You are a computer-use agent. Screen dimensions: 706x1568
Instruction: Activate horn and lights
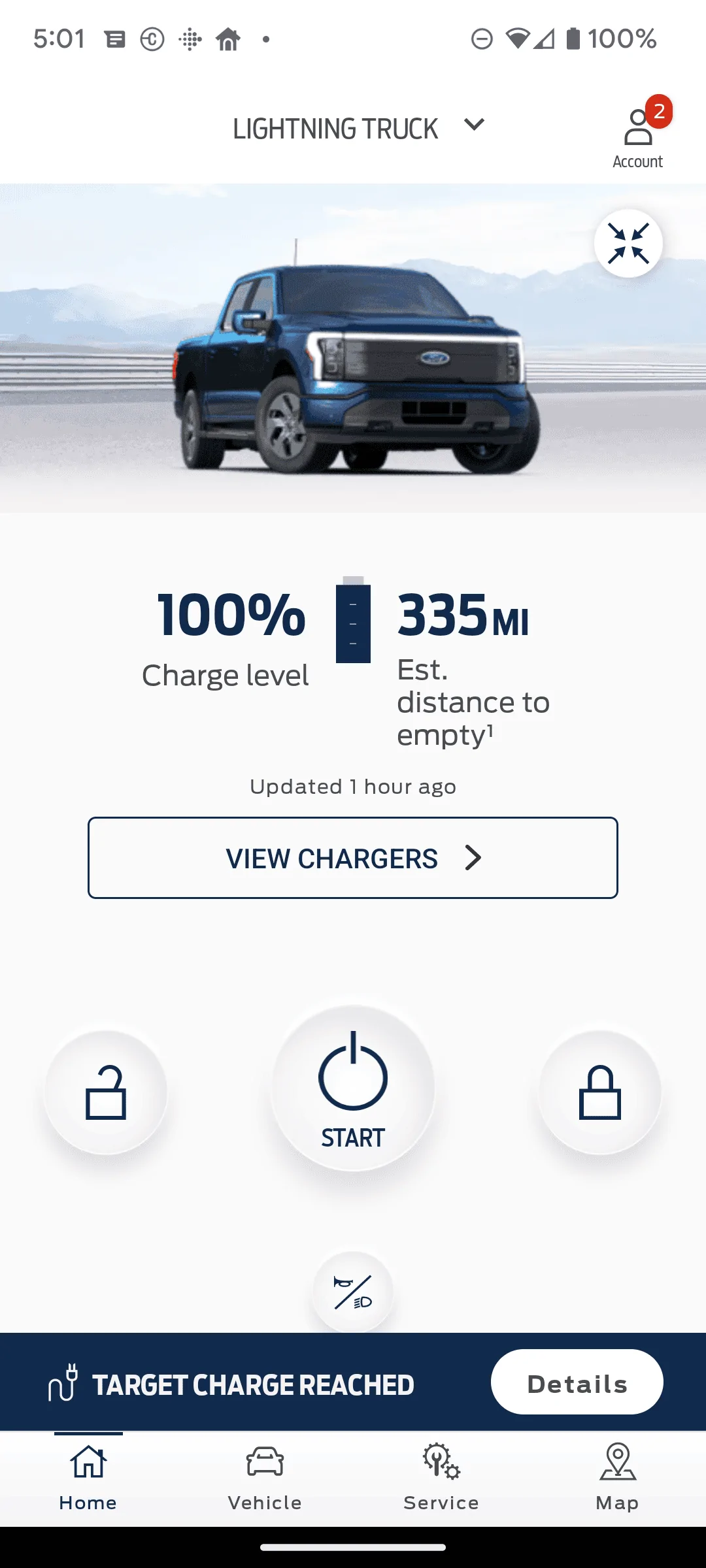tap(353, 1292)
